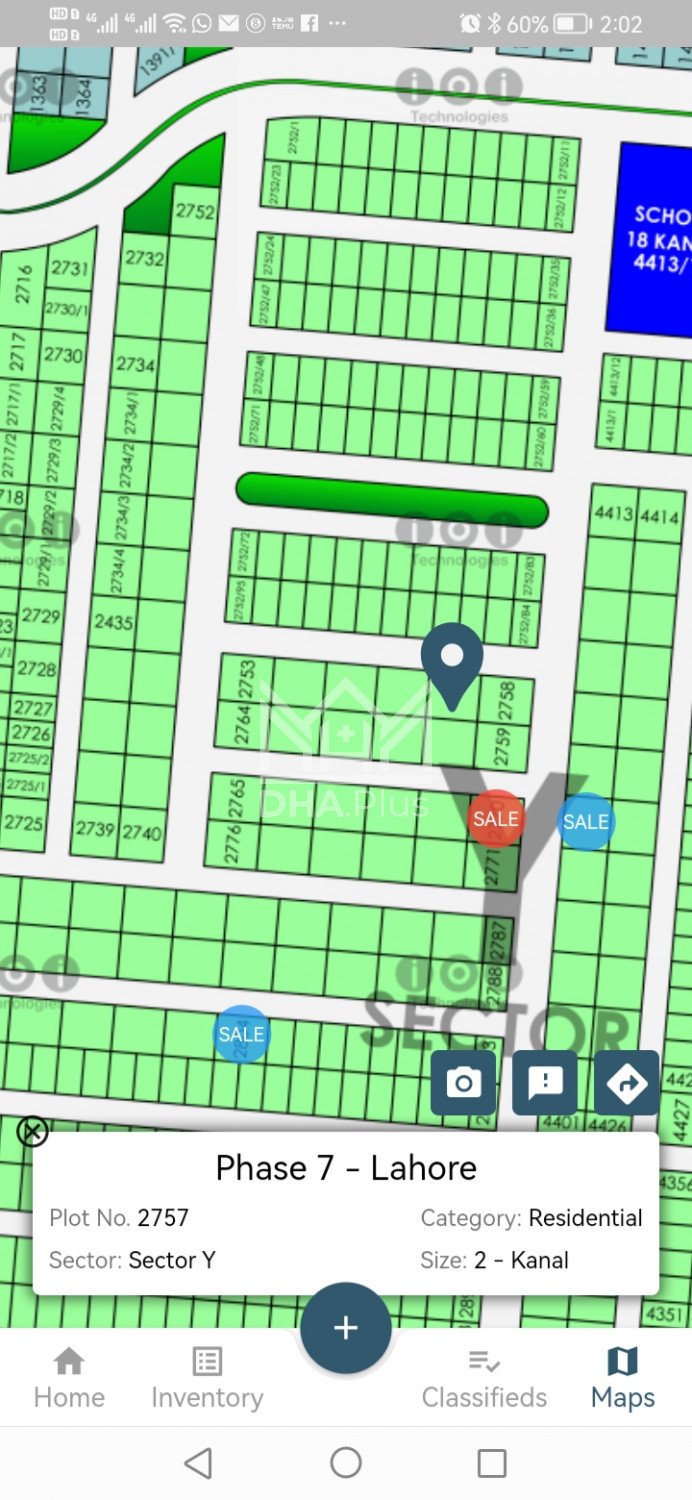Open the Inventory tab
The image size is (692, 1500).
(x=207, y=1378)
